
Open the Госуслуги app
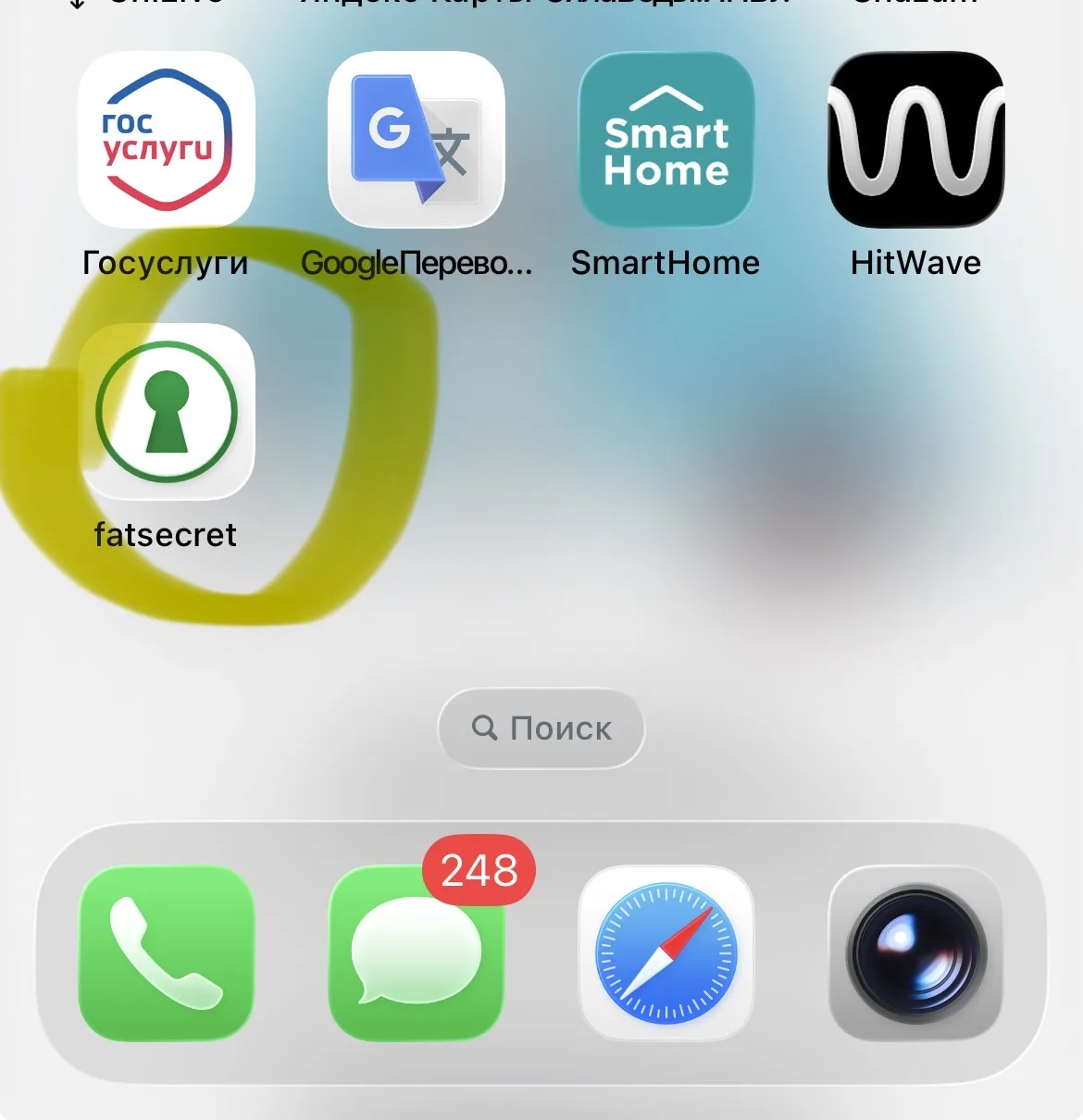click(167, 140)
